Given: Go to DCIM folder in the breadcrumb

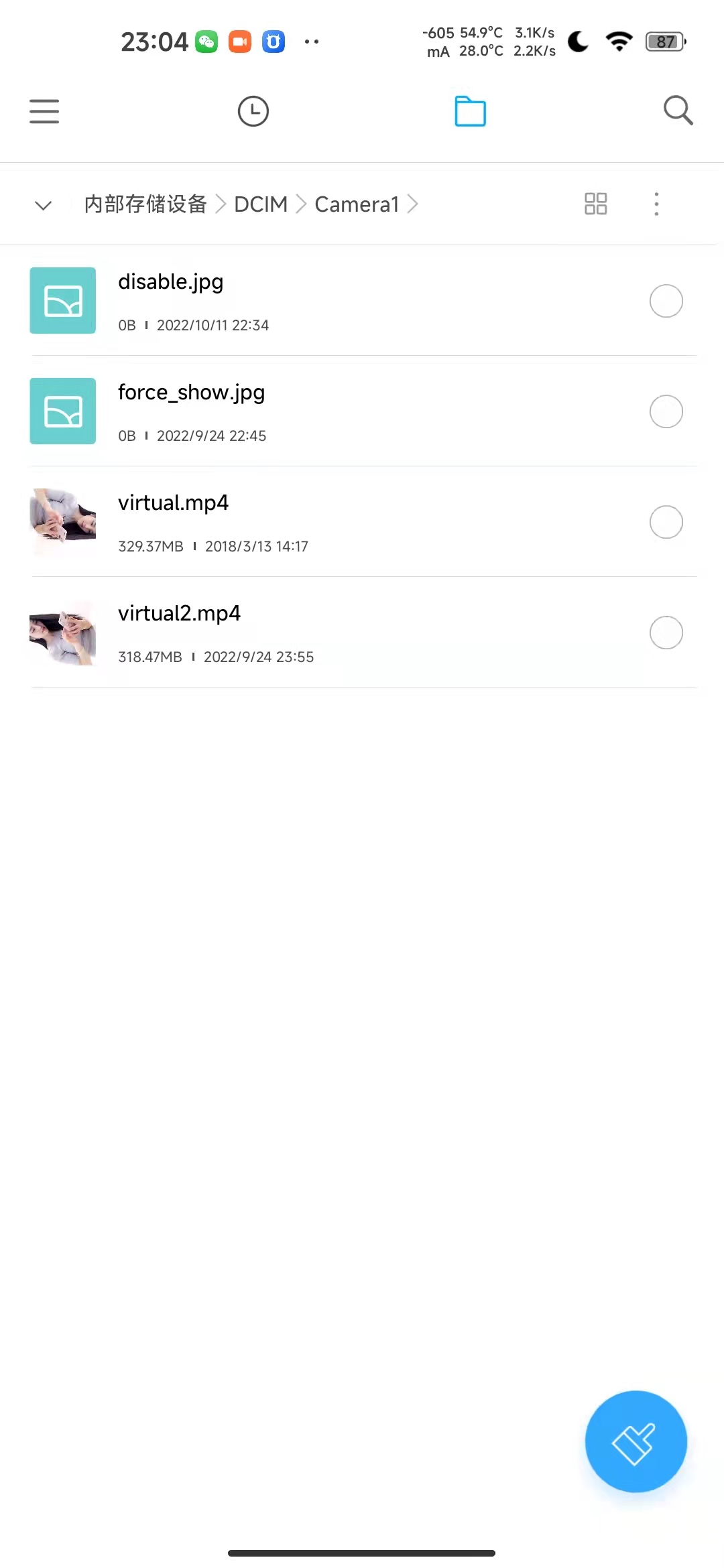Looking at the screenshot, I should coord(260,204).
